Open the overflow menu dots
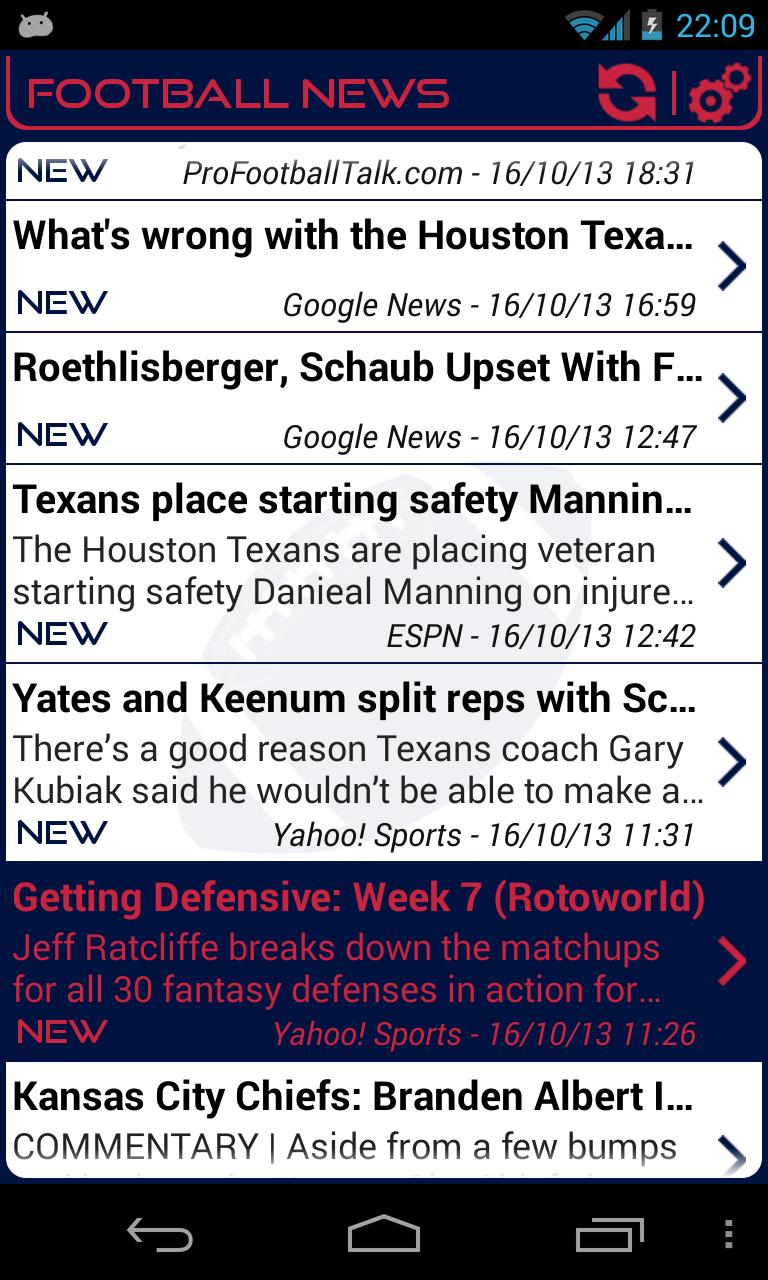768x1280 pixels. click(727, 1236)
